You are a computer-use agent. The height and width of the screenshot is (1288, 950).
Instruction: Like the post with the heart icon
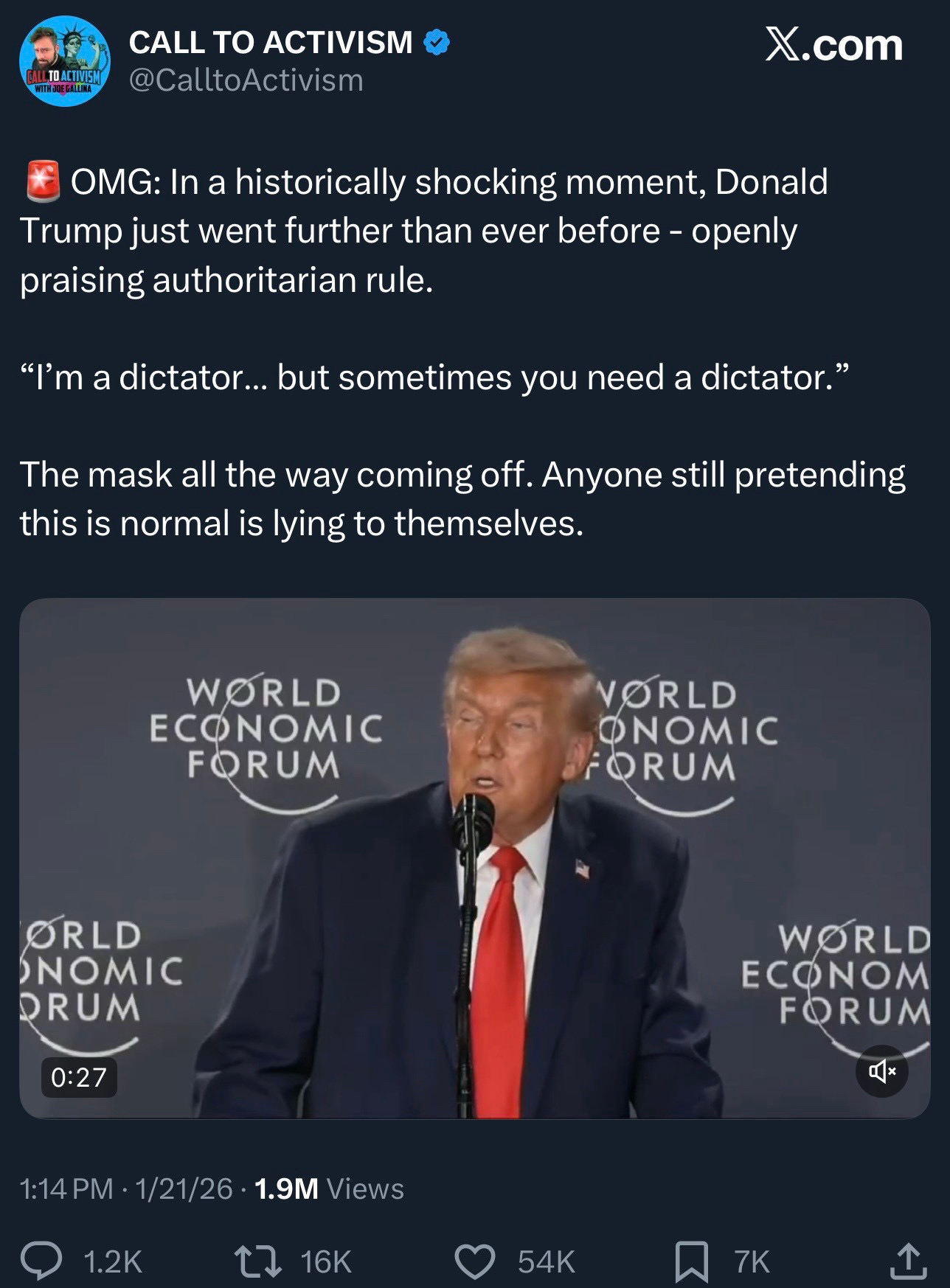click(474, 1261)
